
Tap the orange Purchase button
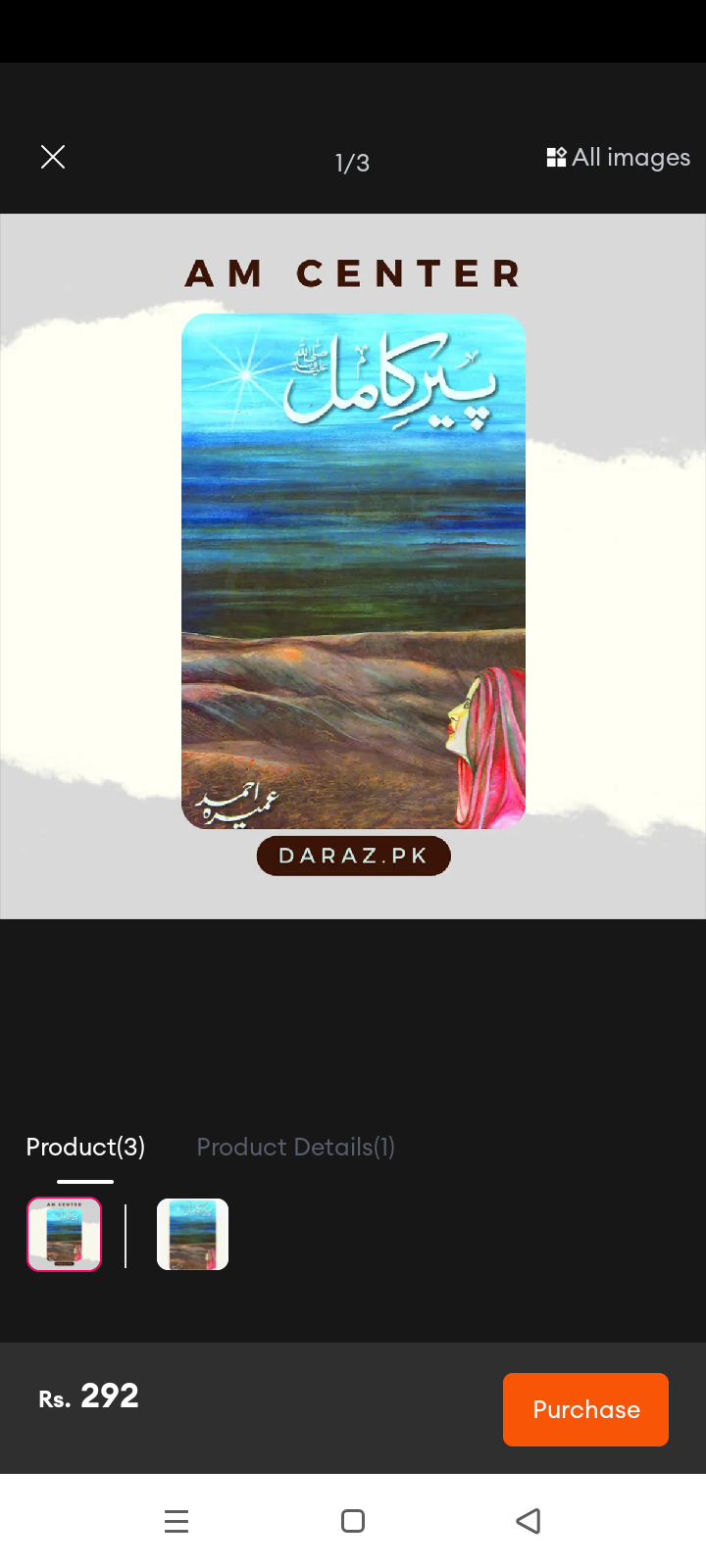[585, 1409]
